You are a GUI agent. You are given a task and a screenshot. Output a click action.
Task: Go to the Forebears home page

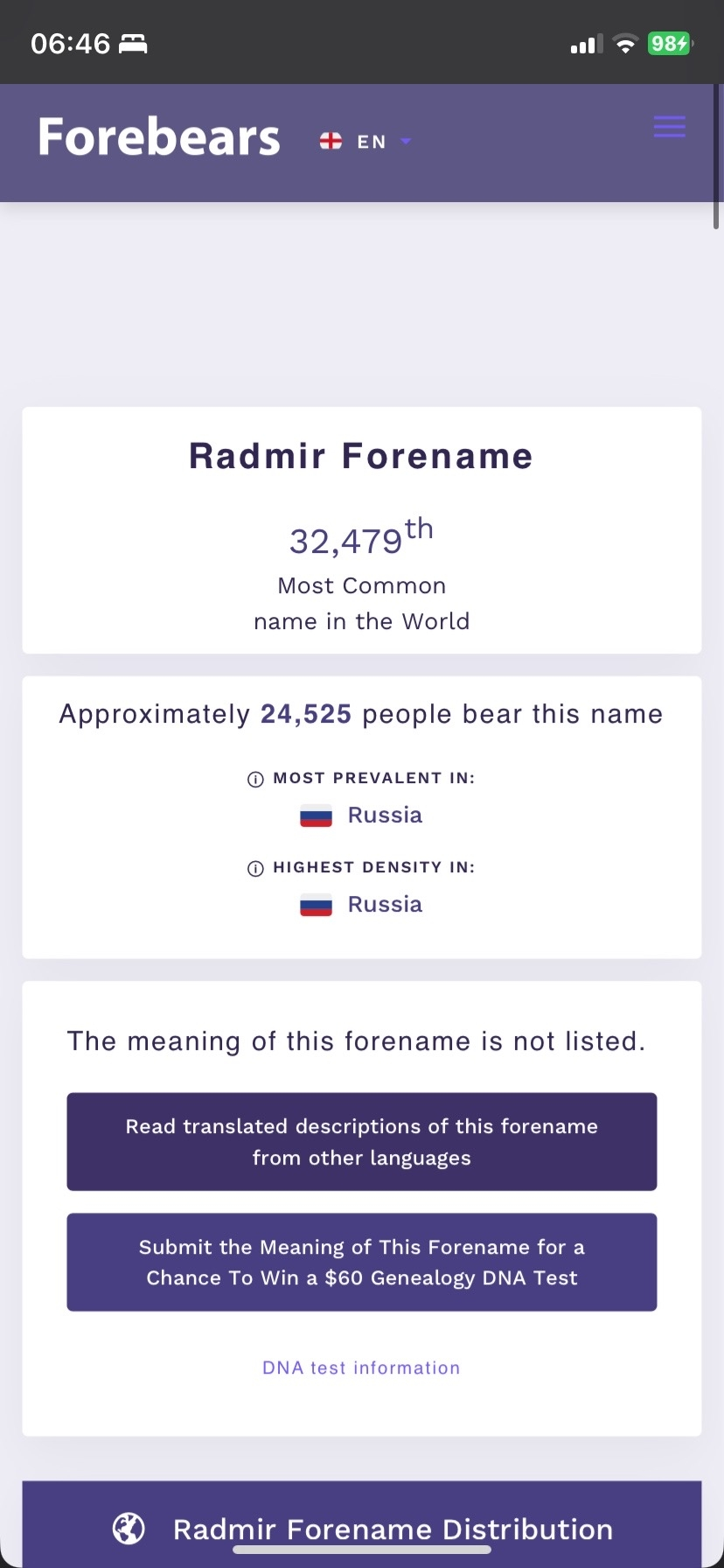159,138
